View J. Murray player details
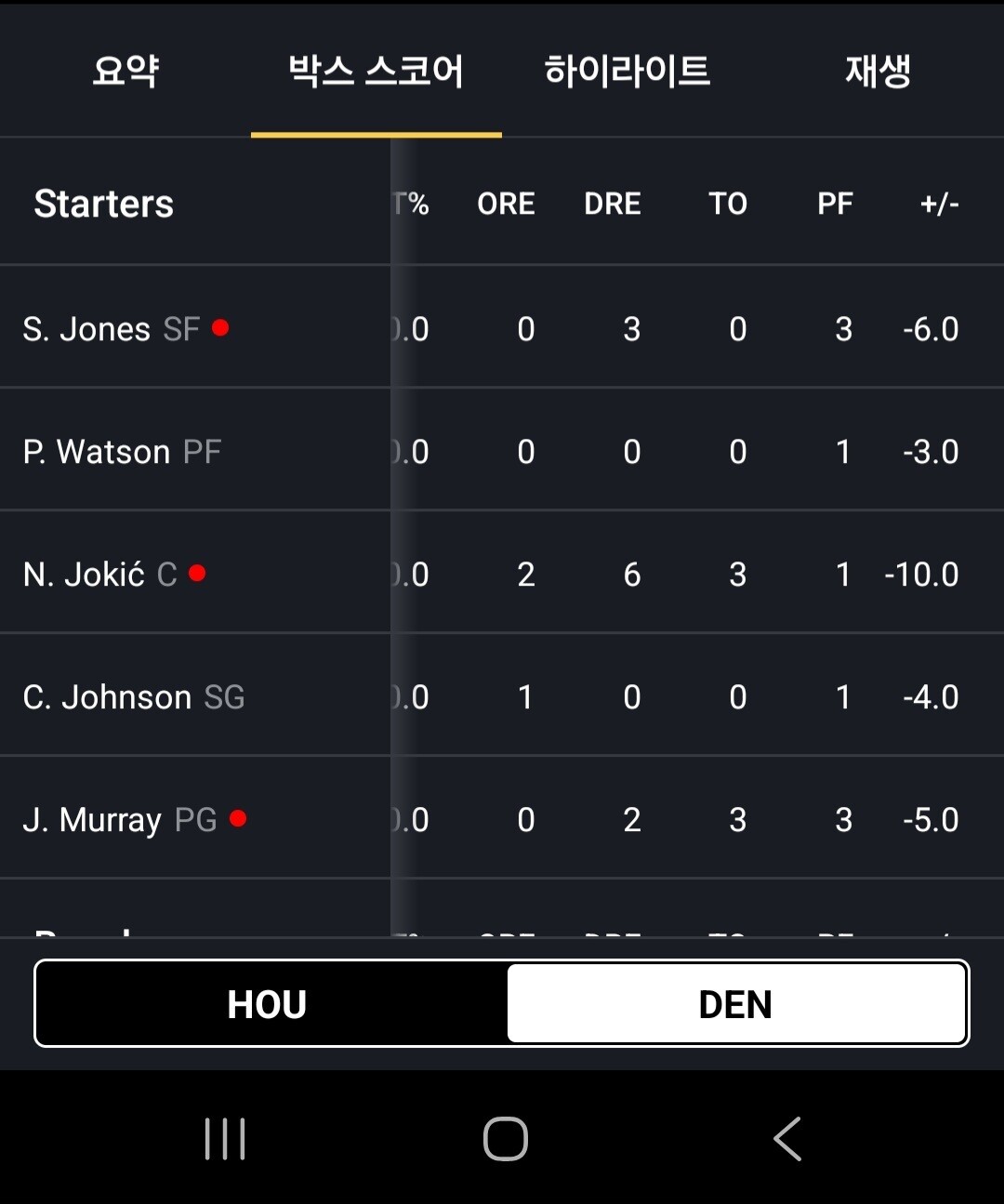Image resolution: width=1004 pixels, height=1204 pixels. point(502,818)
